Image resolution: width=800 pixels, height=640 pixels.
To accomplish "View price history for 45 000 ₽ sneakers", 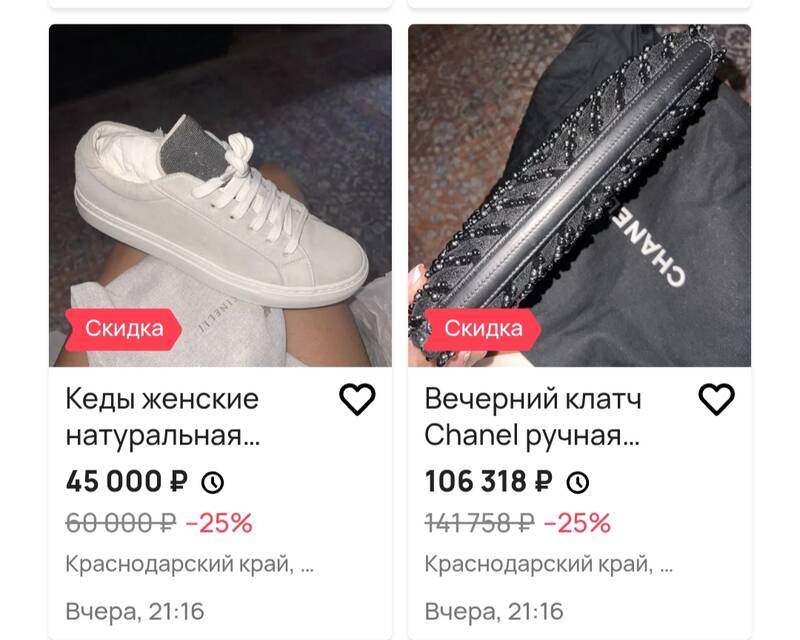I will click(x=213, y=482).
